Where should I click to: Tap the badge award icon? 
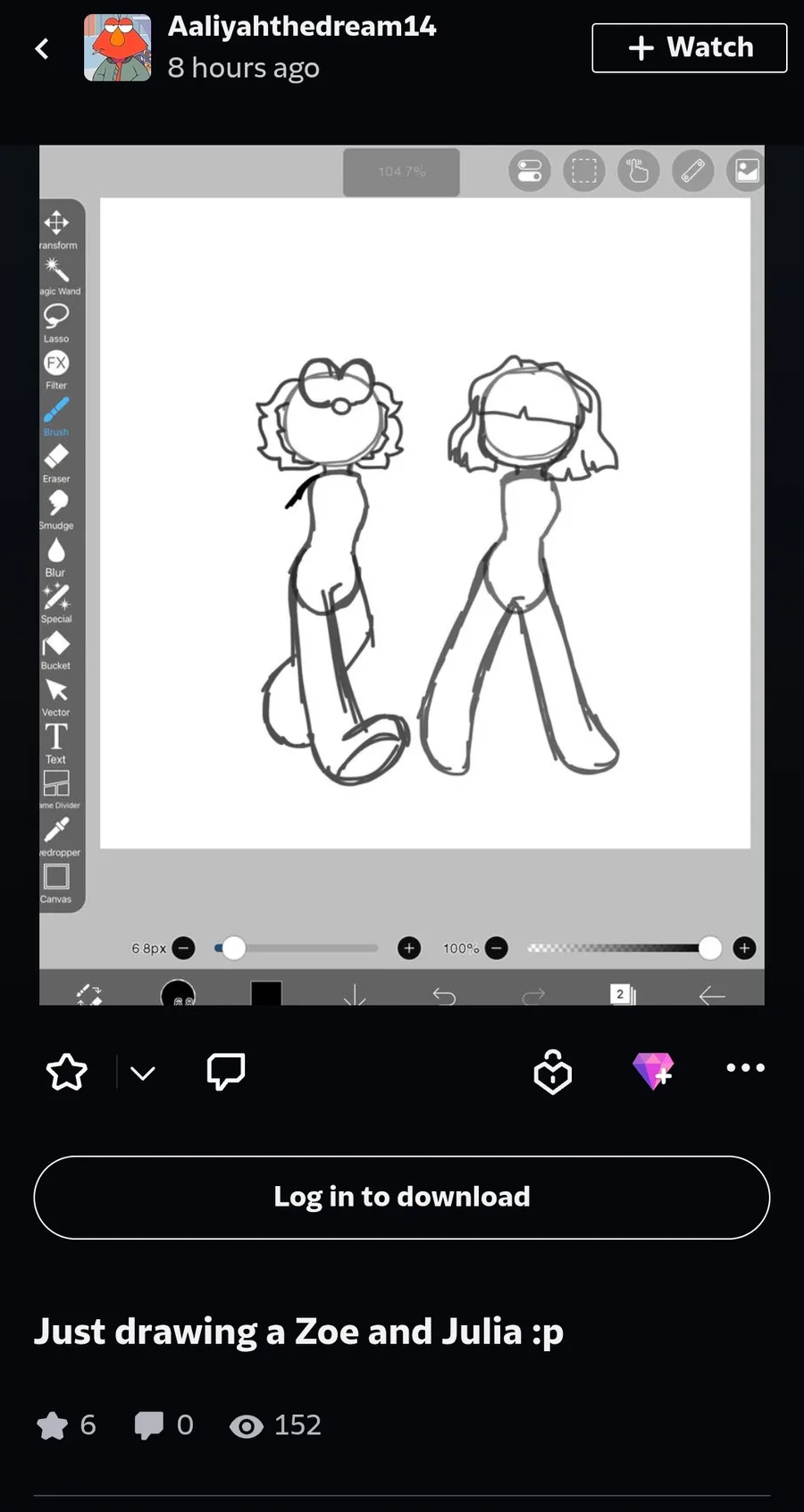click(553, 1072)
